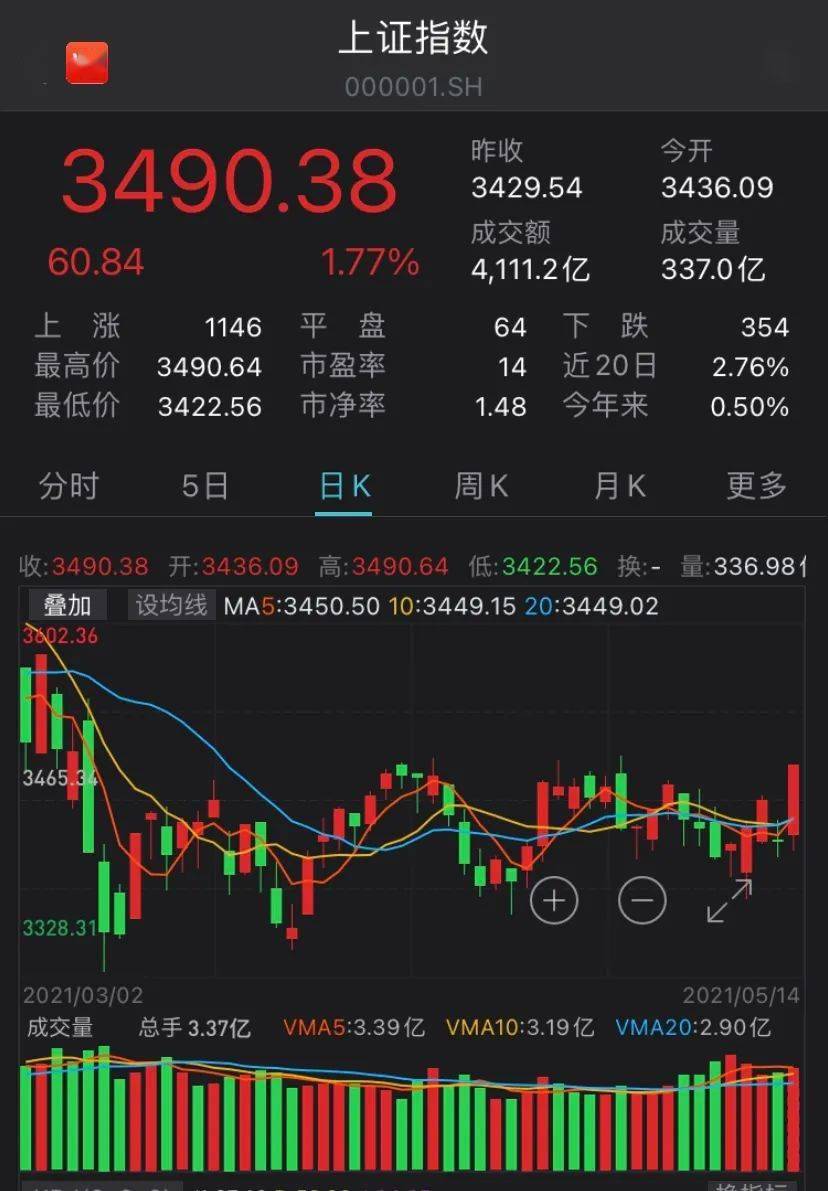
Task: Select the 日K tab
Action: 344,486
